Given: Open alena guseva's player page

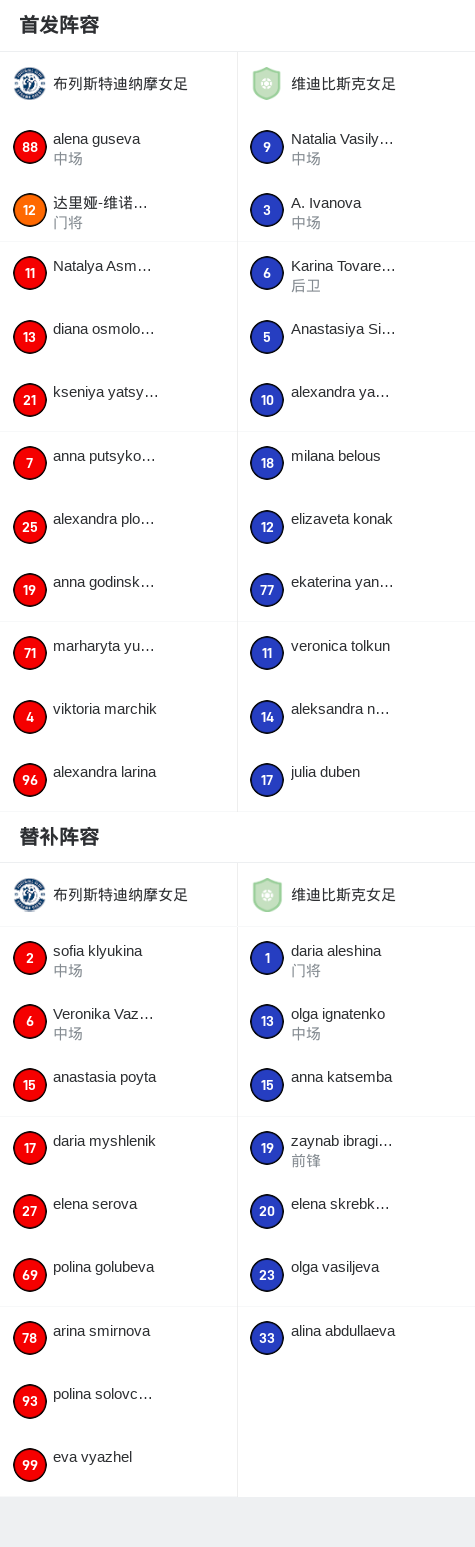Looking at the screenshot, I should point(118,147).
